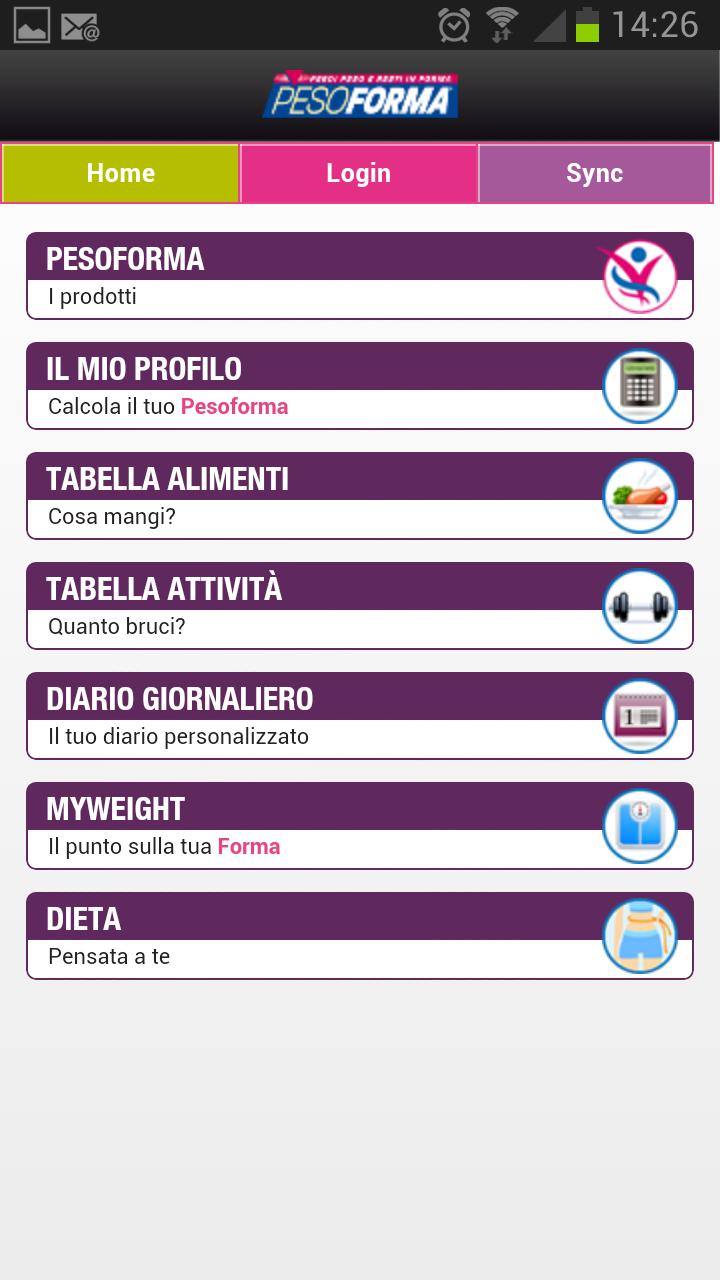Viewport: 720px width, 1280px height.
Task: Open the Diario Giornaliero entry
Action: click(x=300, y=716)
